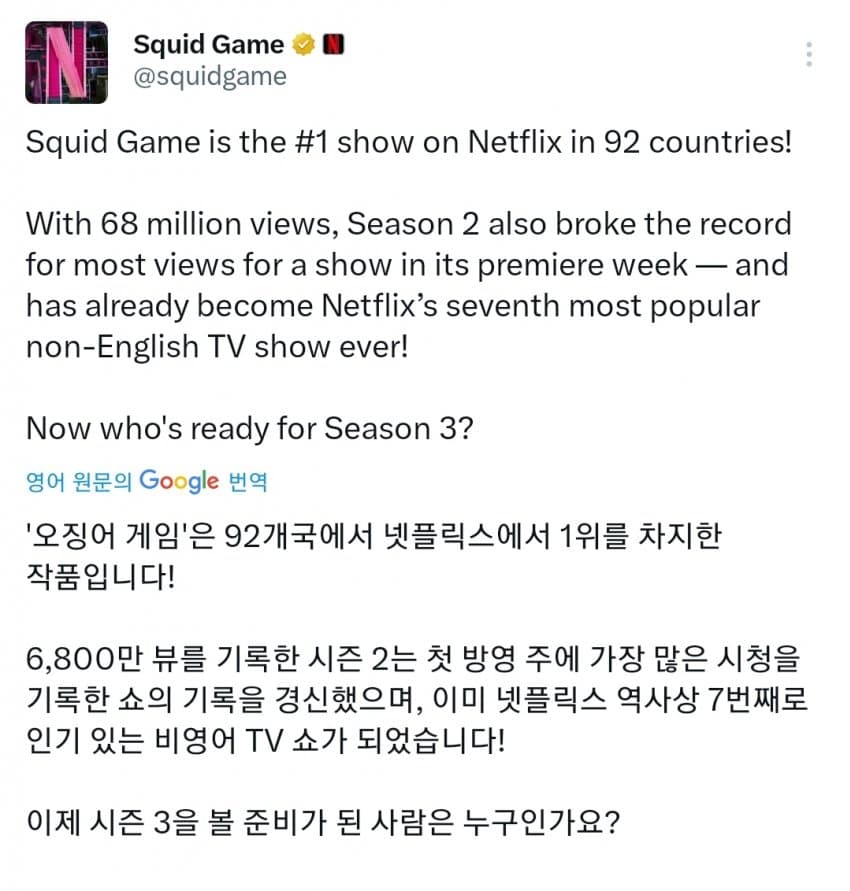850x891 pixels.
Task: Open the tweet's overflow menu
Action: point(808,55)
